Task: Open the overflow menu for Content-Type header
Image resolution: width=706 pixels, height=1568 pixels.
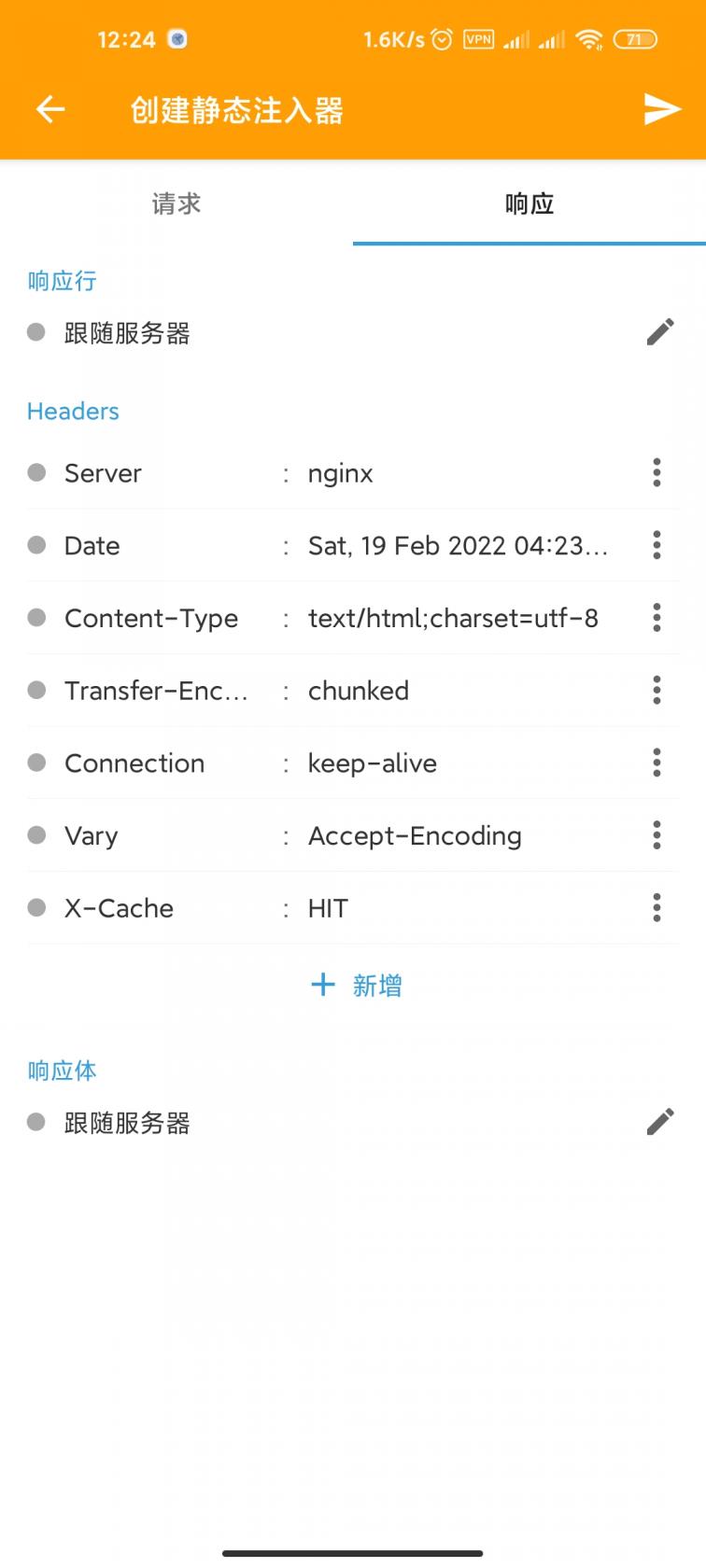Action: click(657, 618)
